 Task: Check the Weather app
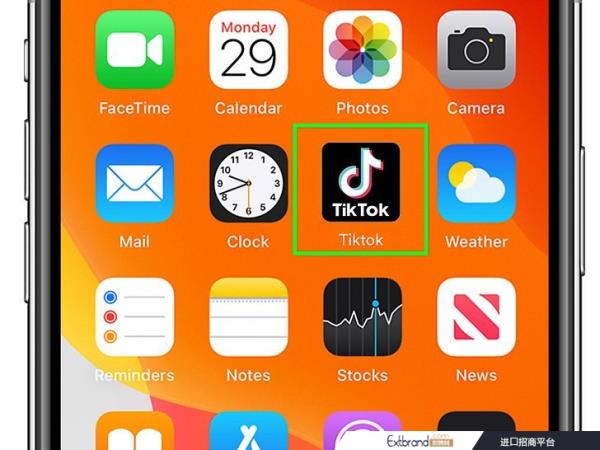pyautogui.click(x=476, y=183)
